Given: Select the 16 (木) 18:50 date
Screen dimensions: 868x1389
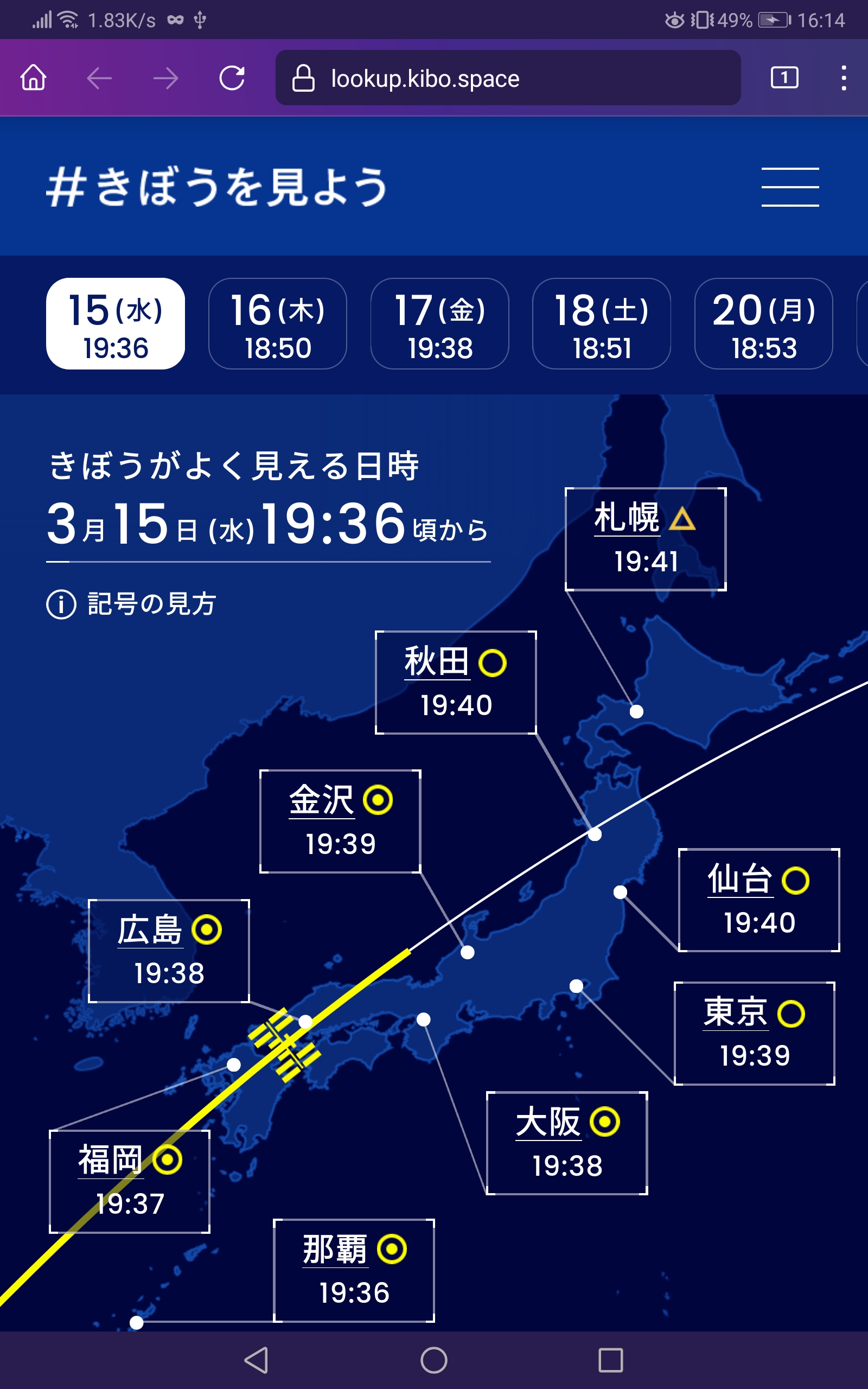Looking at the screenshot, I should pos(278,324).
